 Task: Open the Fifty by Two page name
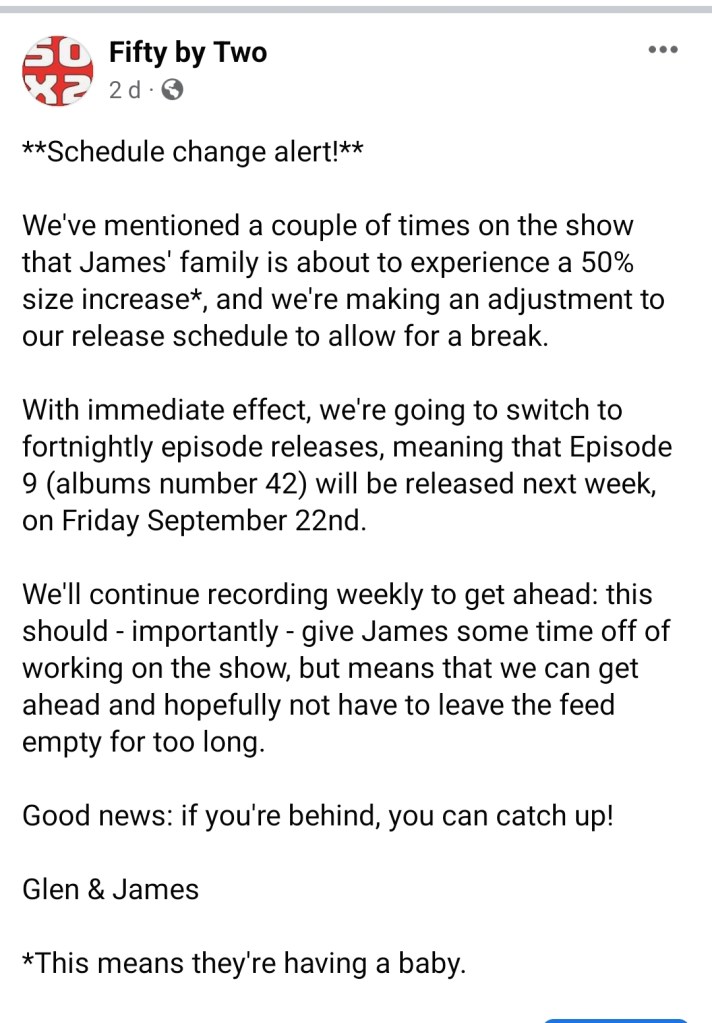click(x=187, y=52)
